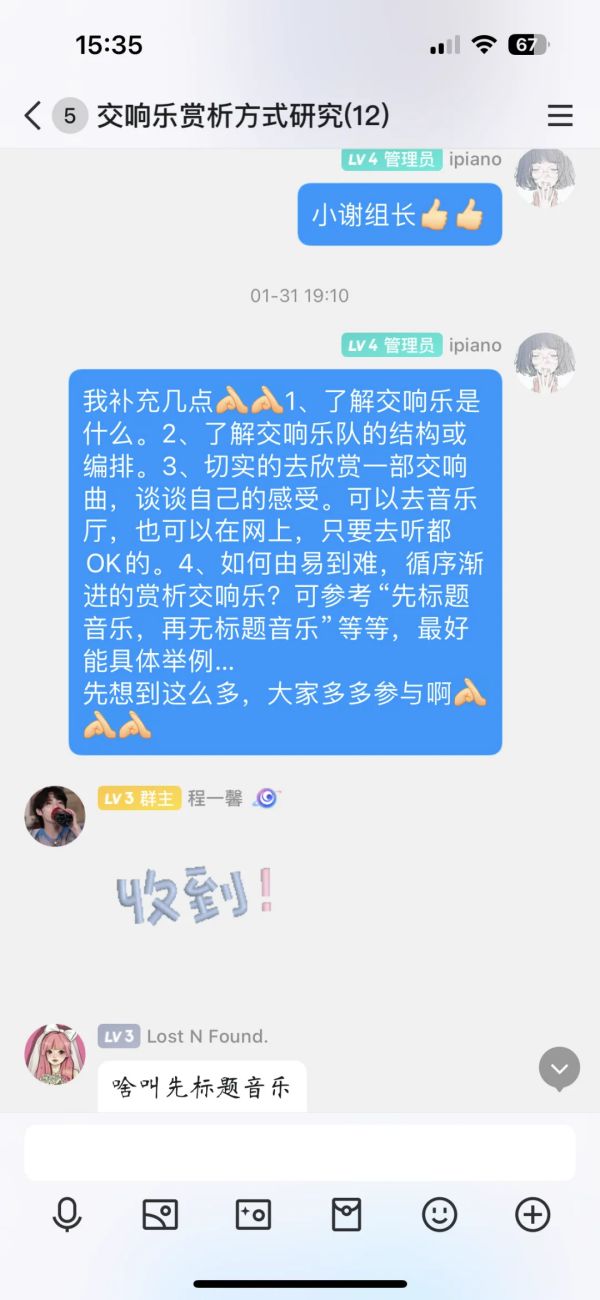
Task: Open the red packet icon
Action: click(346, 1215)
